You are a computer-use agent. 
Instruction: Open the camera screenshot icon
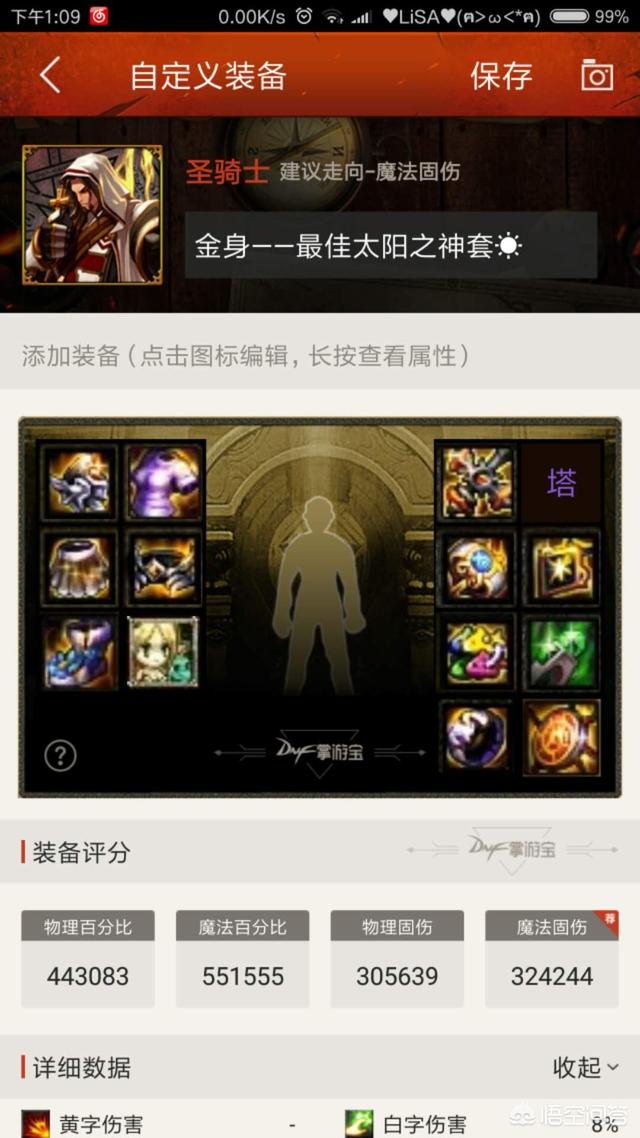[x=596, y=76]
